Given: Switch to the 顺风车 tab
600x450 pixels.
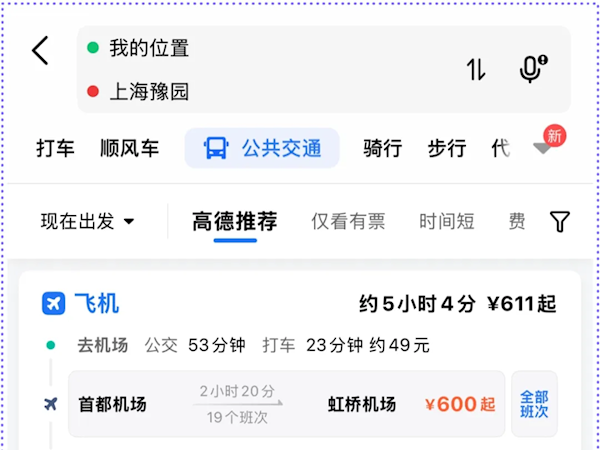Looking at the screenshot, I should click(x=129, y=148).
